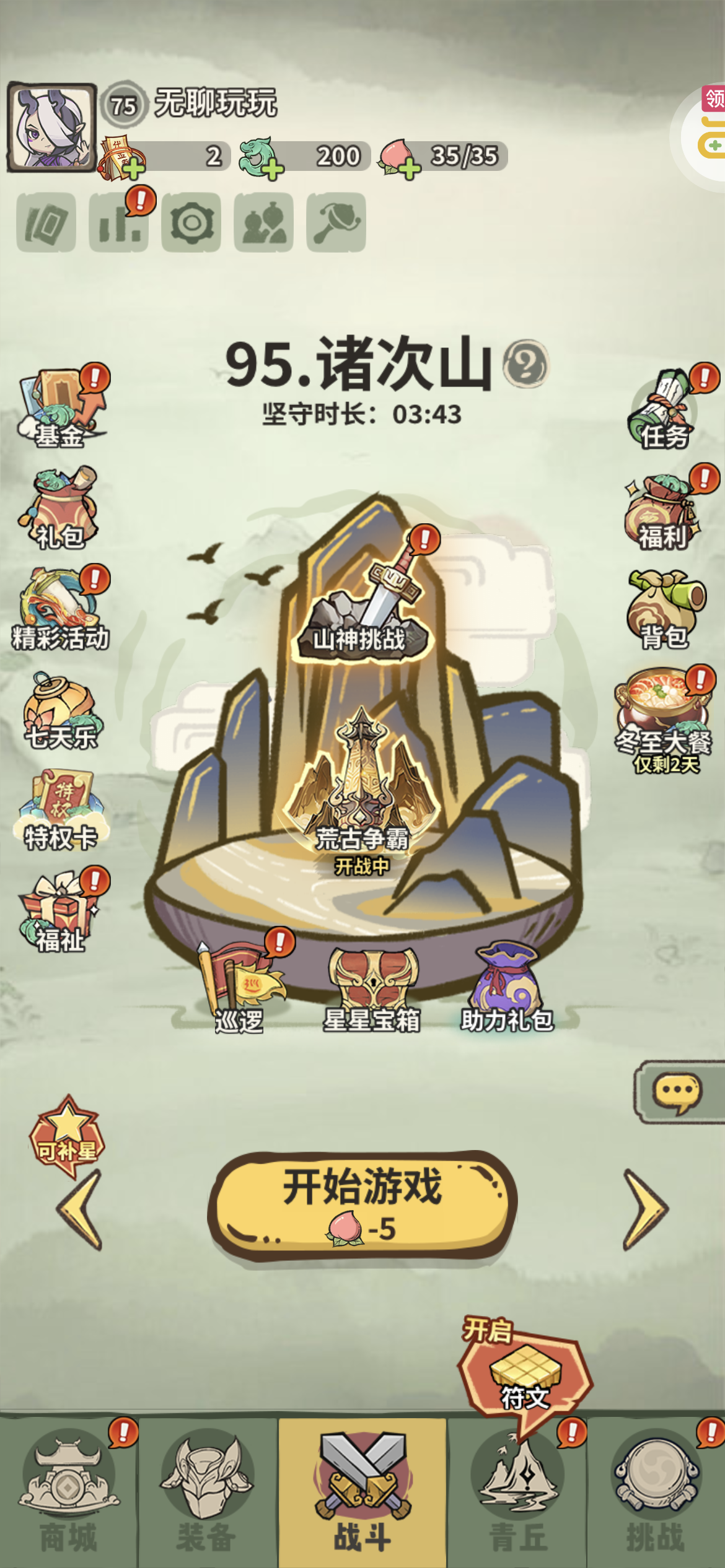Start the game with 开始游戏 button
725x1568 pixels.
pyautogui.click(x=362, y=1204)
